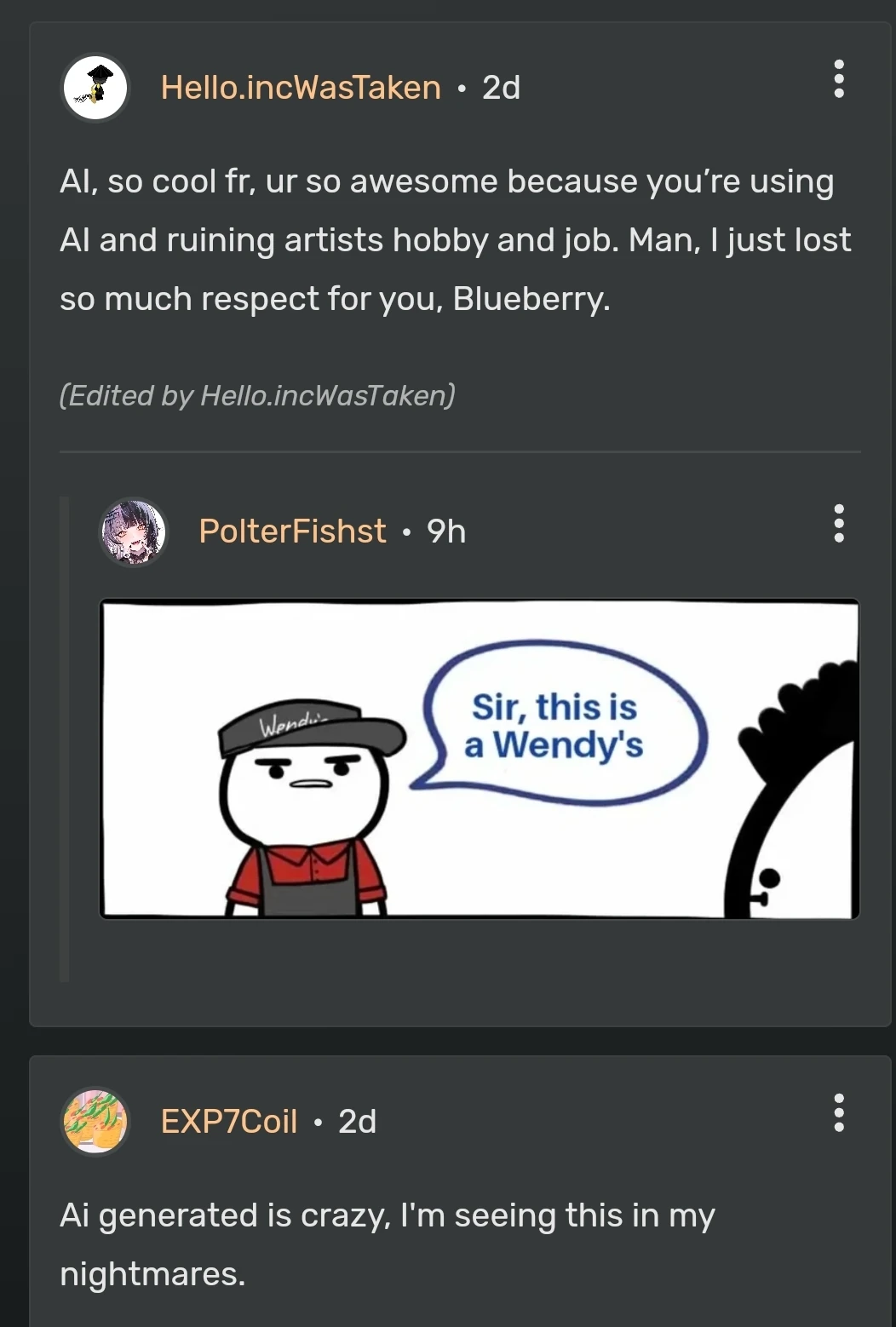This screenshot has width=896, height=1327.
Task: Visit Hello.incWasTaken's username link
Action: (301, 88)
